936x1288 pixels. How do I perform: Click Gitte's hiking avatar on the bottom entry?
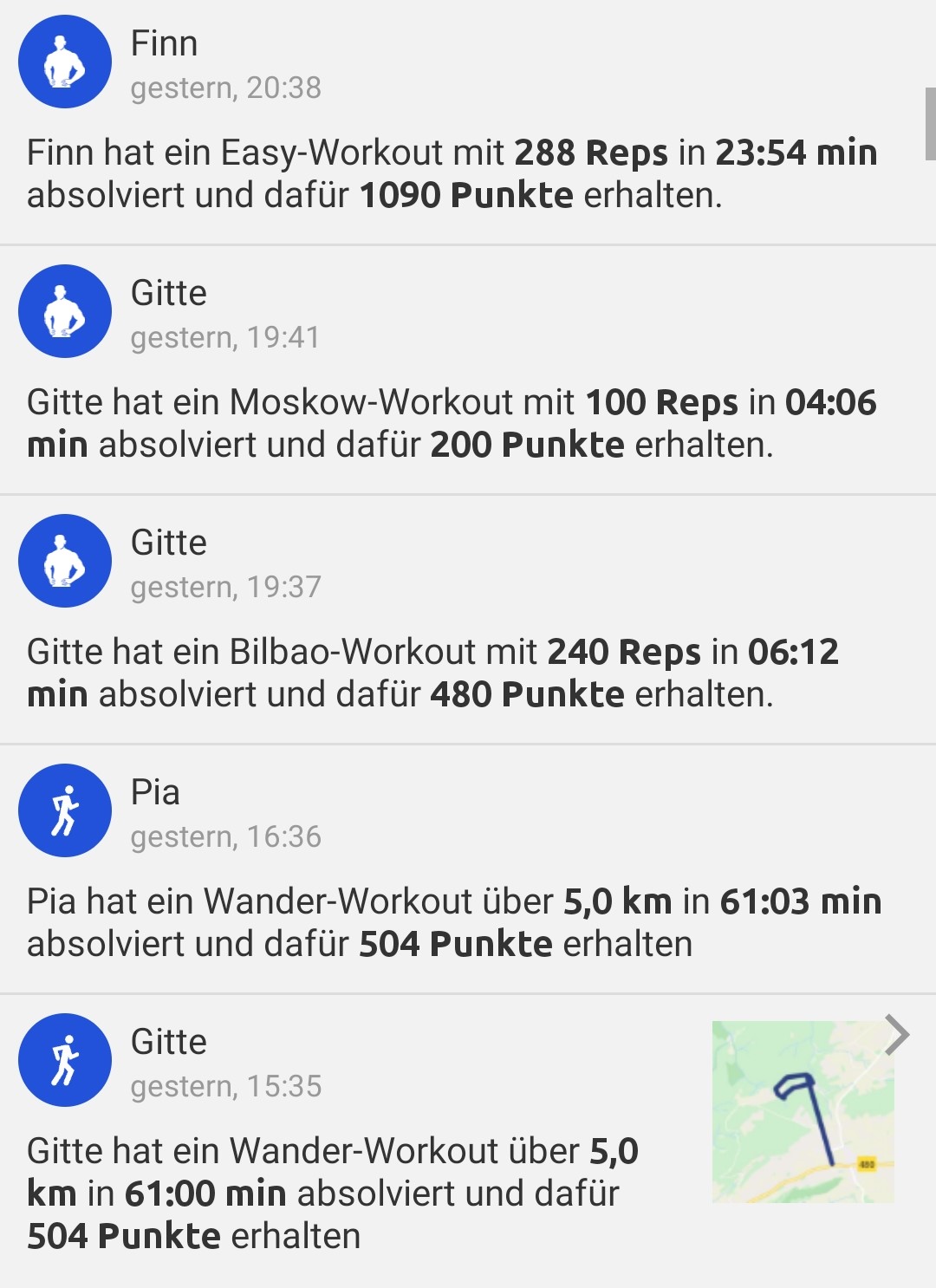pyautogui.click(x=64, y=1059)
